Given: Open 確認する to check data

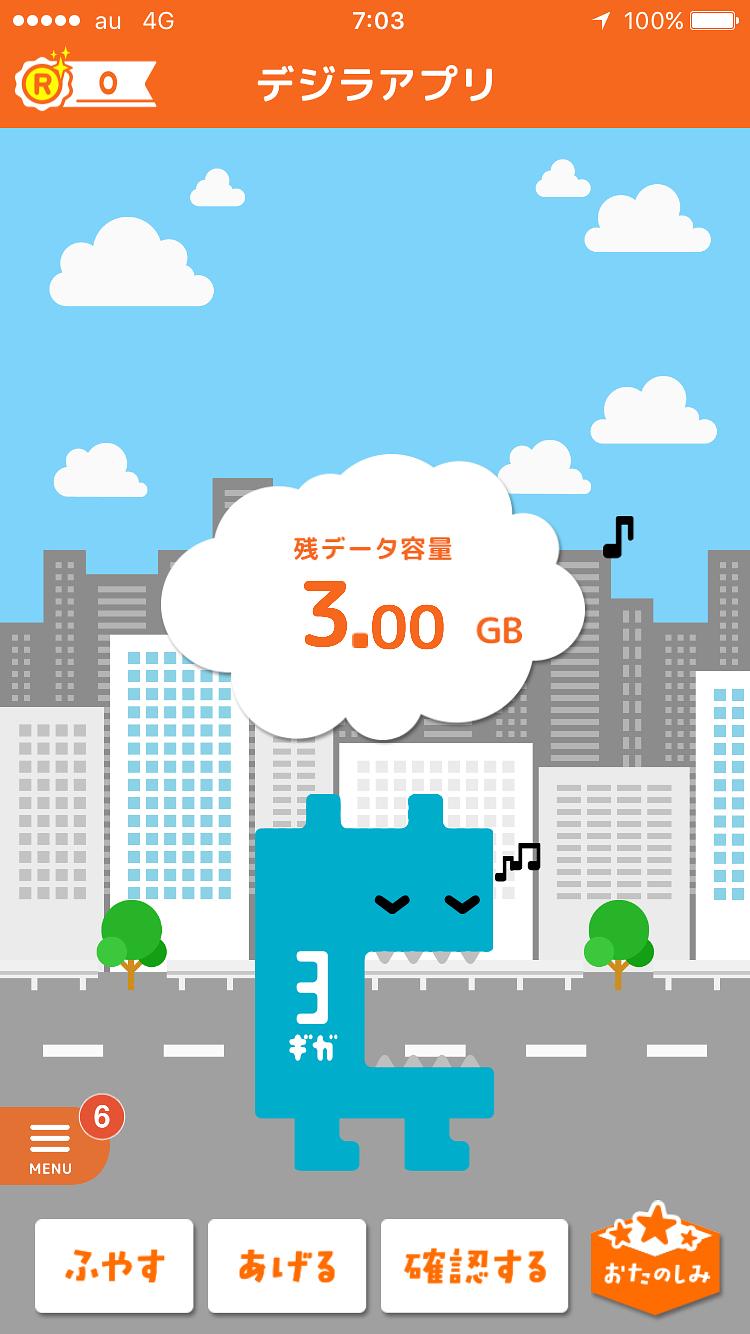Looking at the screenshot, I should coord(475,1266).
